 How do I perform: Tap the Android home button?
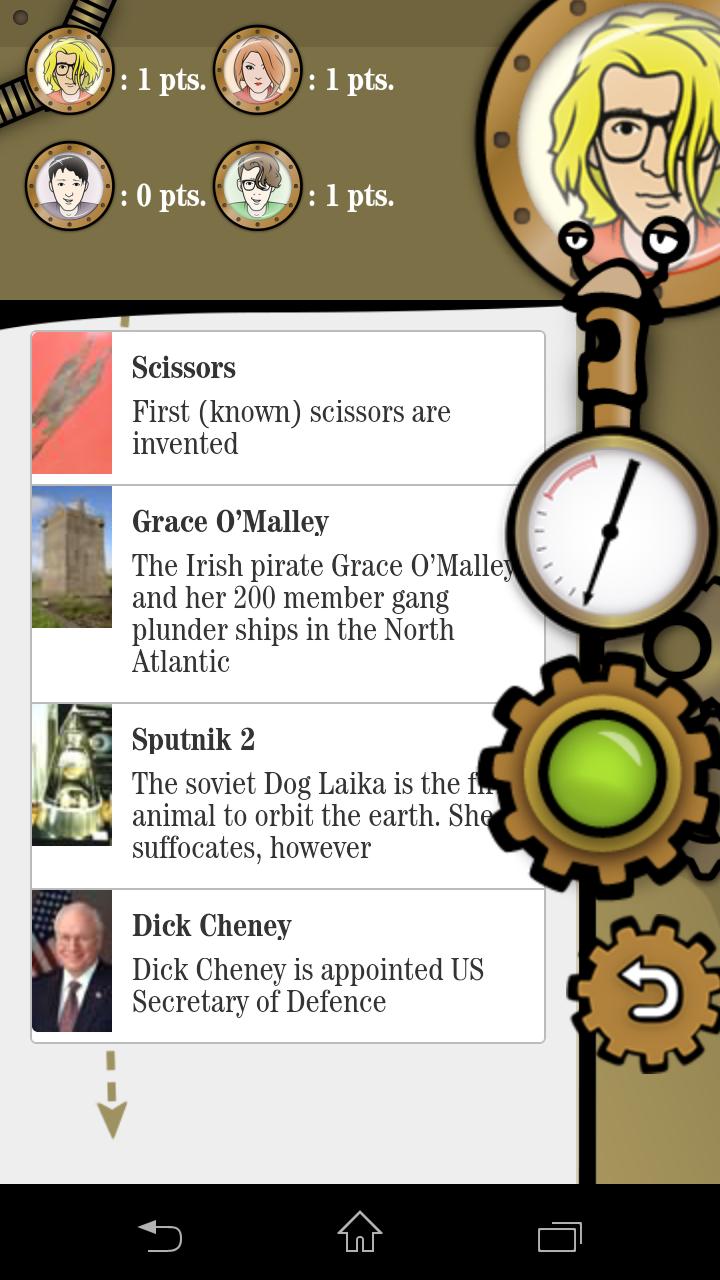click(360, 1237)
